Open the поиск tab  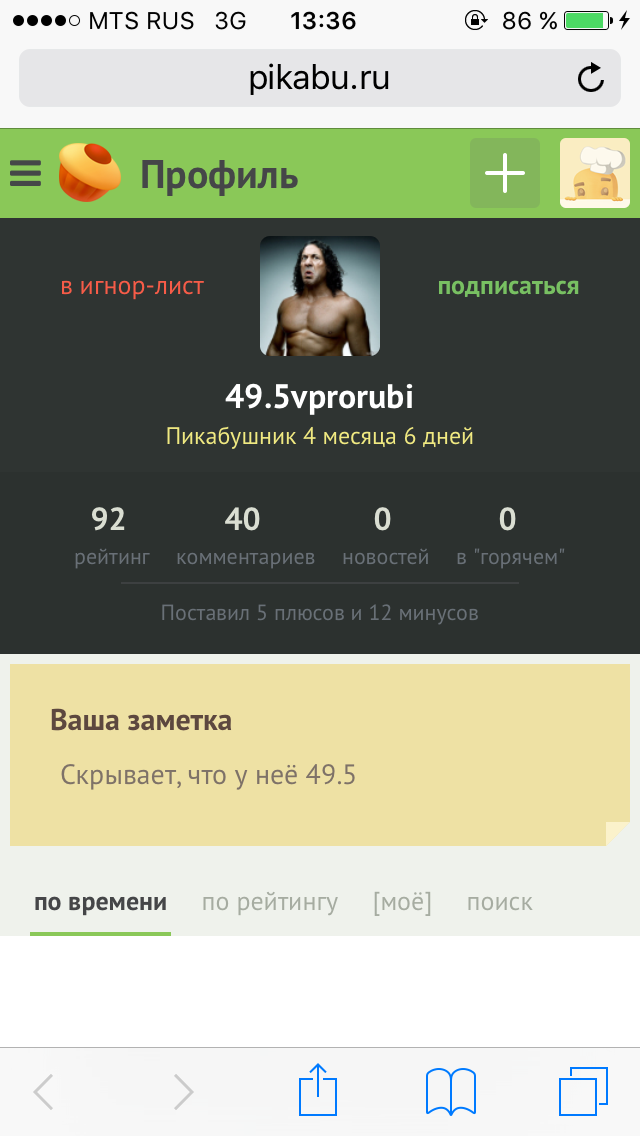pyautogui.click(x=500, y=903)
